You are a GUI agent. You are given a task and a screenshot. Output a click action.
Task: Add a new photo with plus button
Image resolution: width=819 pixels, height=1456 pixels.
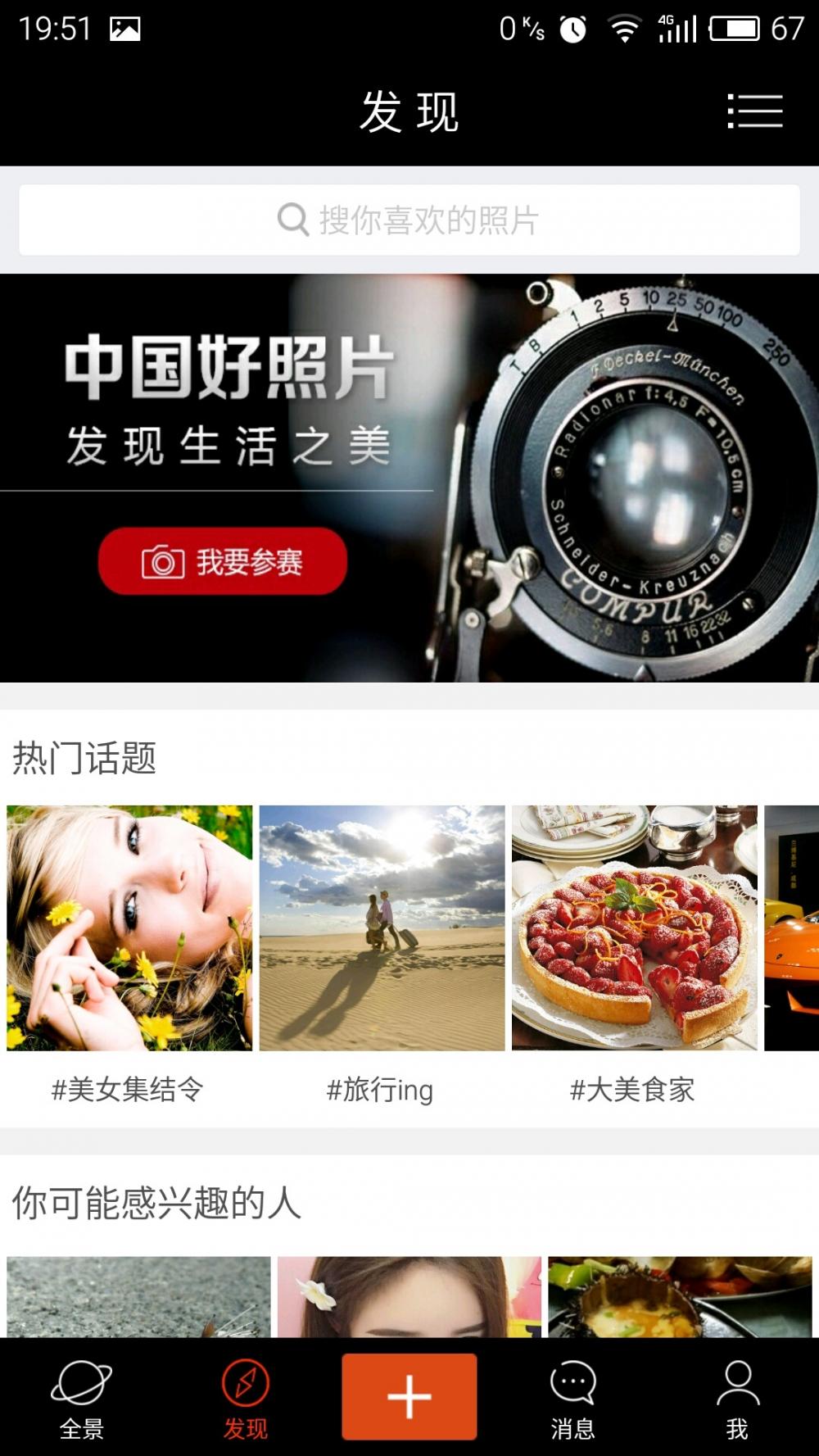click(409, 1396)
